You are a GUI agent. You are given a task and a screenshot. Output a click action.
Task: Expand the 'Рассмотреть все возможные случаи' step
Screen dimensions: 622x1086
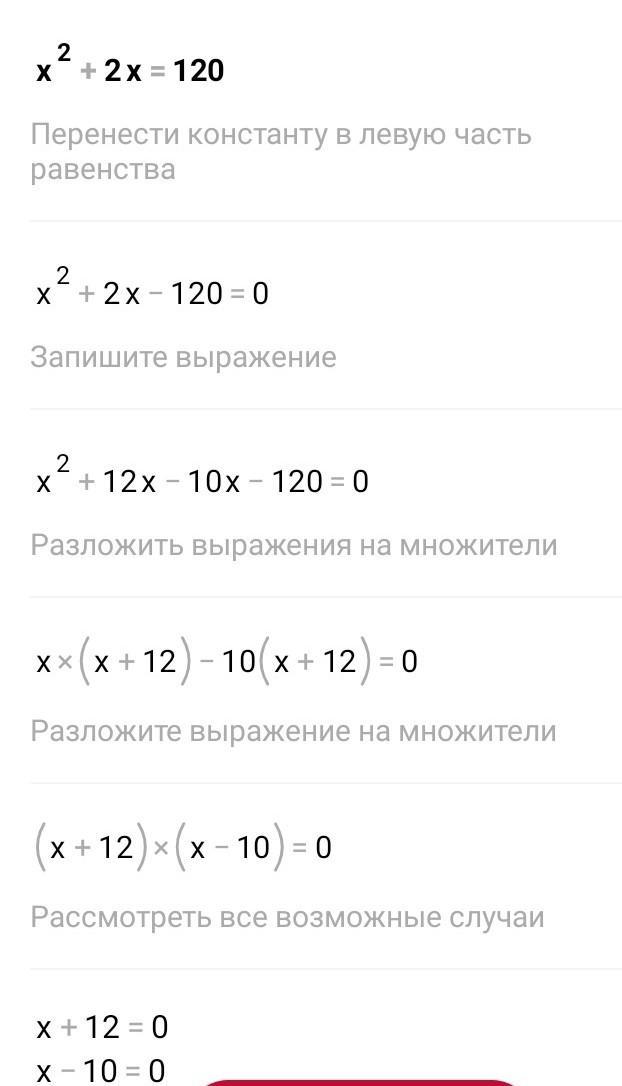(287, 917)
